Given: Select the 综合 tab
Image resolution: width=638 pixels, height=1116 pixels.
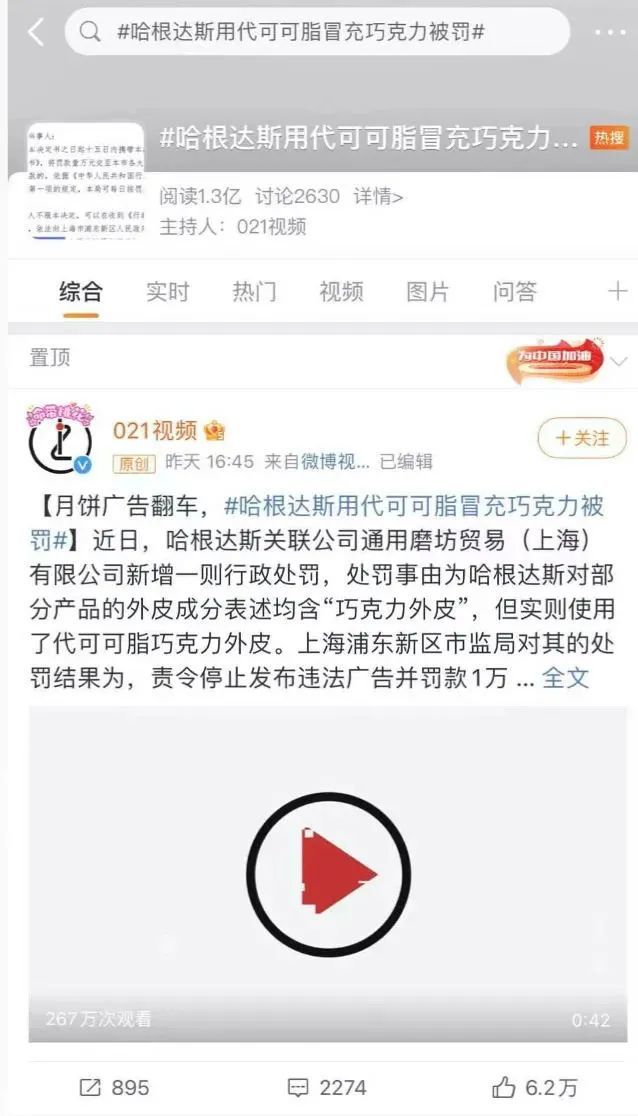Looking at the screenshot, I should (80, 291).
